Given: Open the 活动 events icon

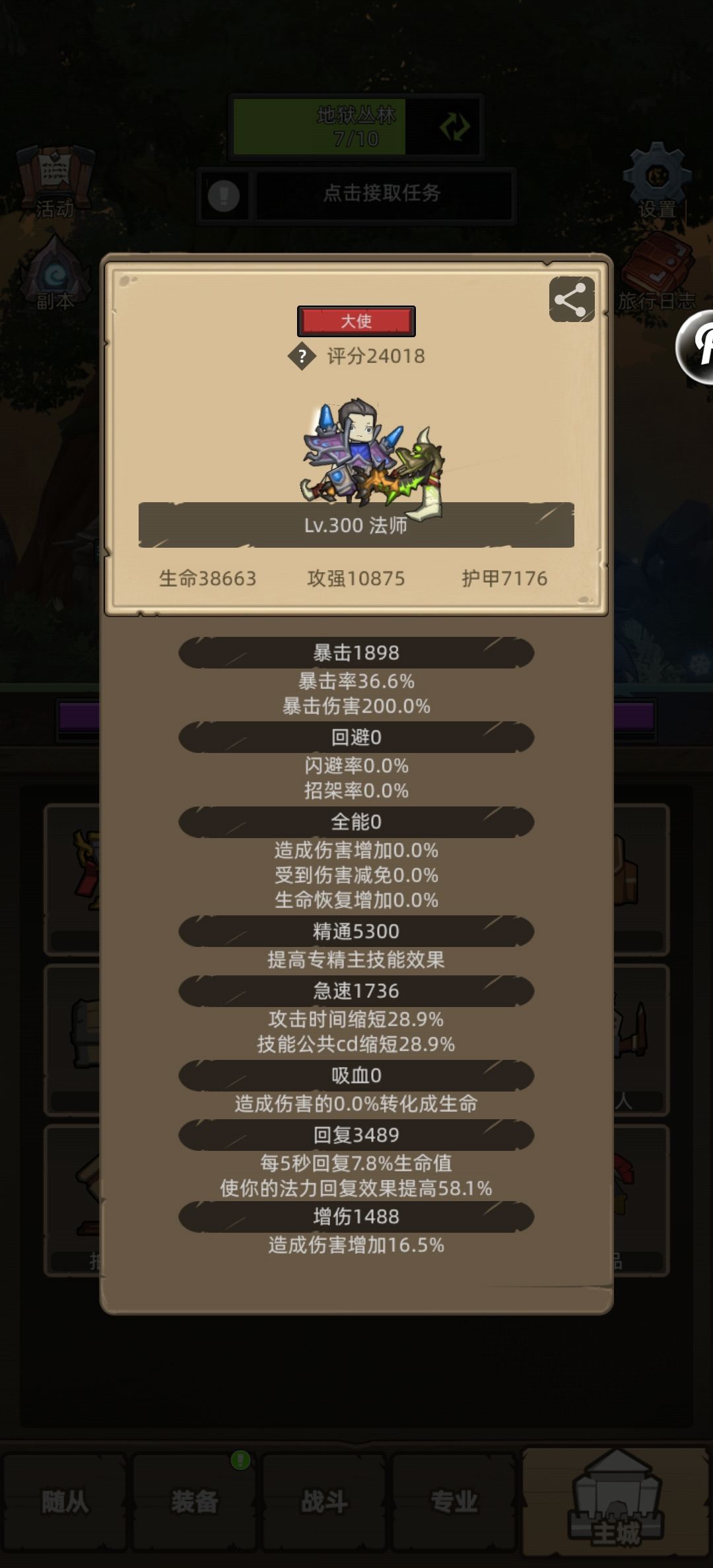Looking at the screenshot, I should [x=55, y=182].
